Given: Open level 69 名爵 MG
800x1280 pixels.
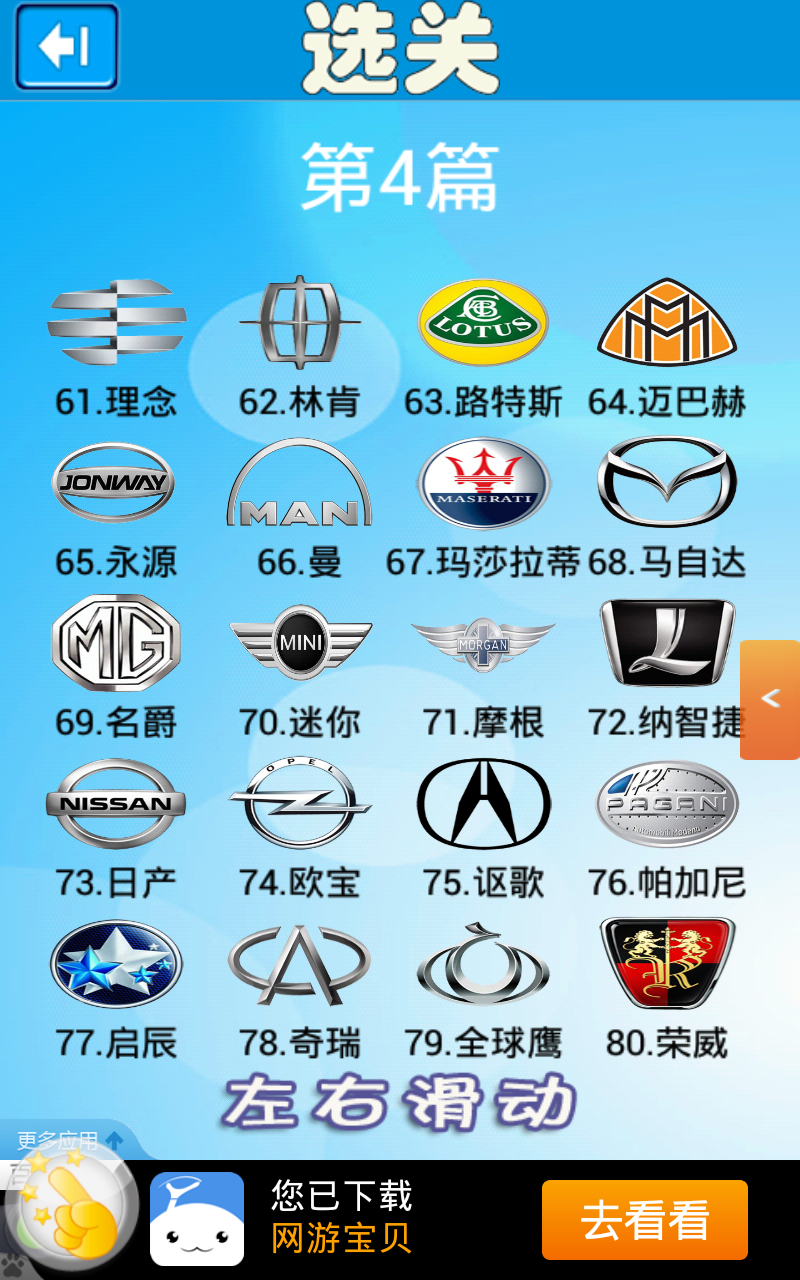Looking at the screenshot, I should (x=116, y=643).
